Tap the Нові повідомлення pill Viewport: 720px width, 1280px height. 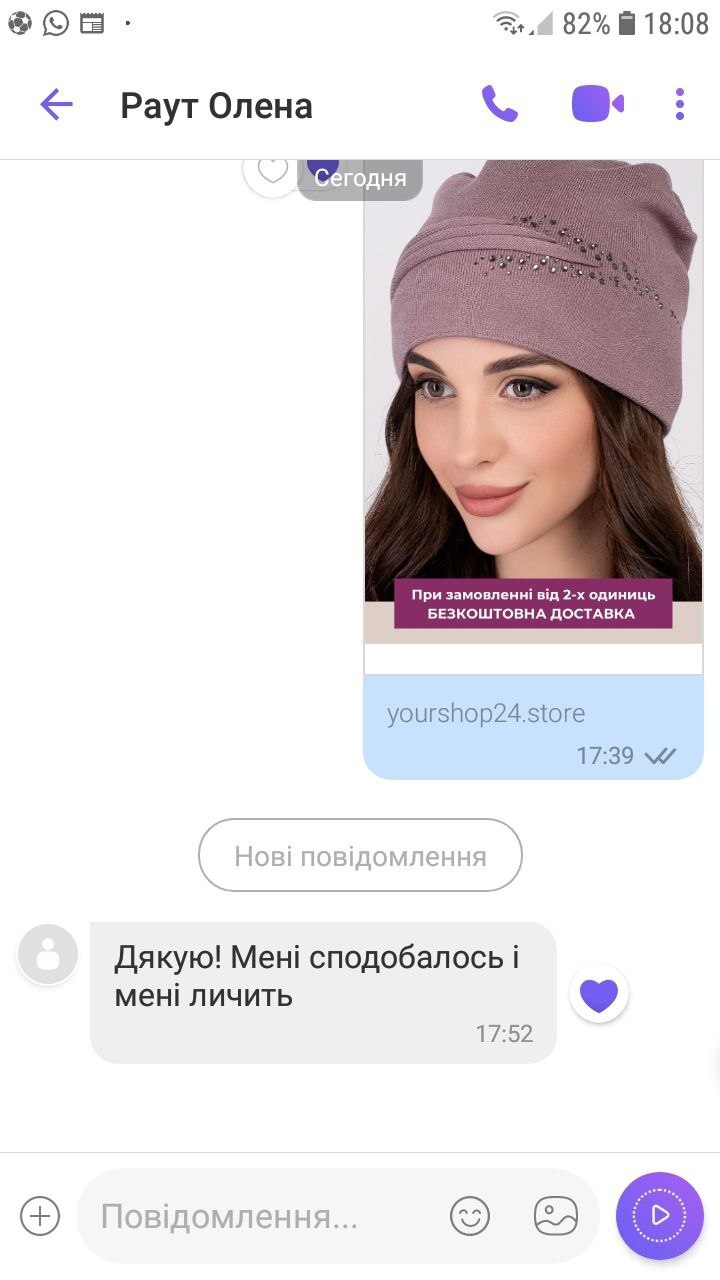coord(360,856)
